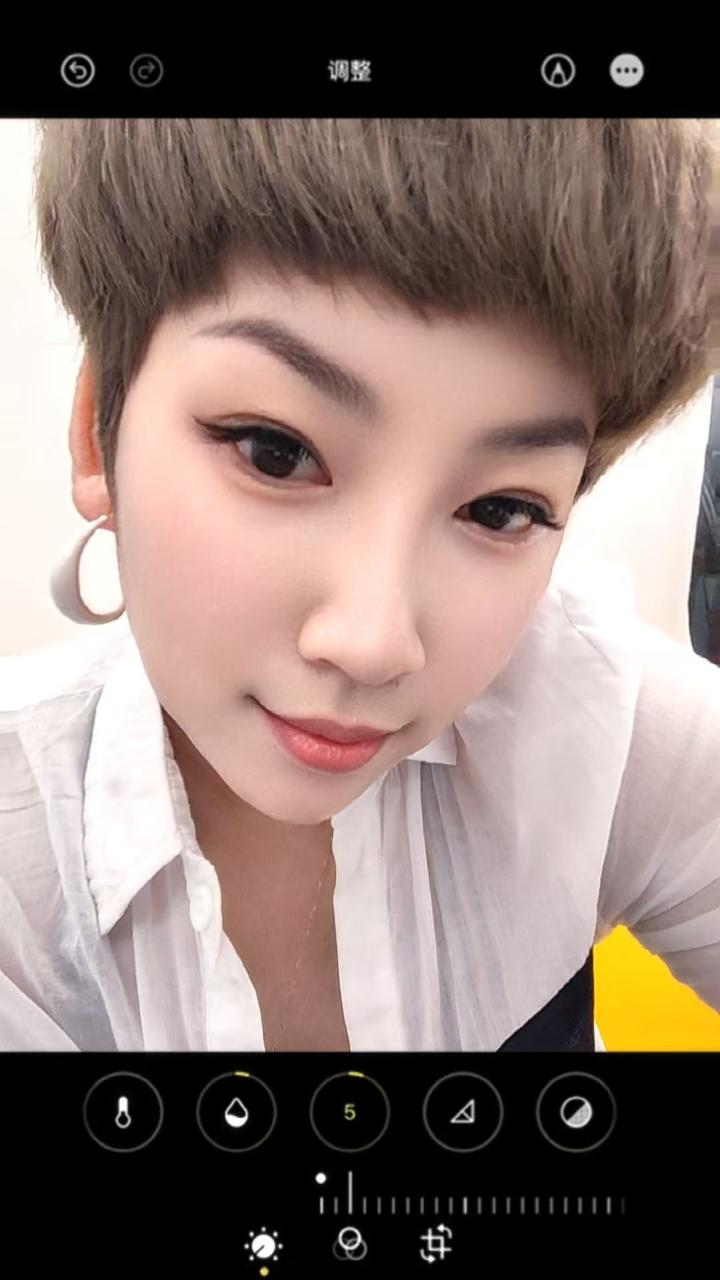This screenshot has height=1280, width=720.
Task: Tap the circular adjustment showing value 5
Action: (349, 1113)
